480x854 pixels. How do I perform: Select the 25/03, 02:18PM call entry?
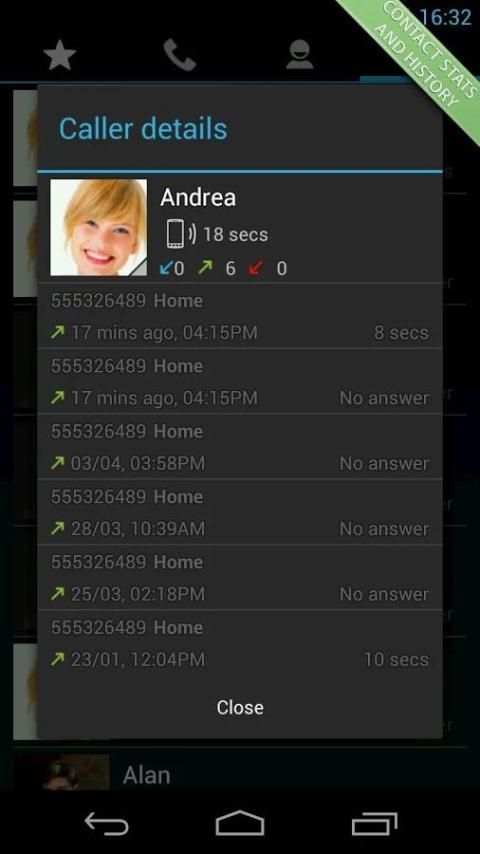(x=240, y=578)
